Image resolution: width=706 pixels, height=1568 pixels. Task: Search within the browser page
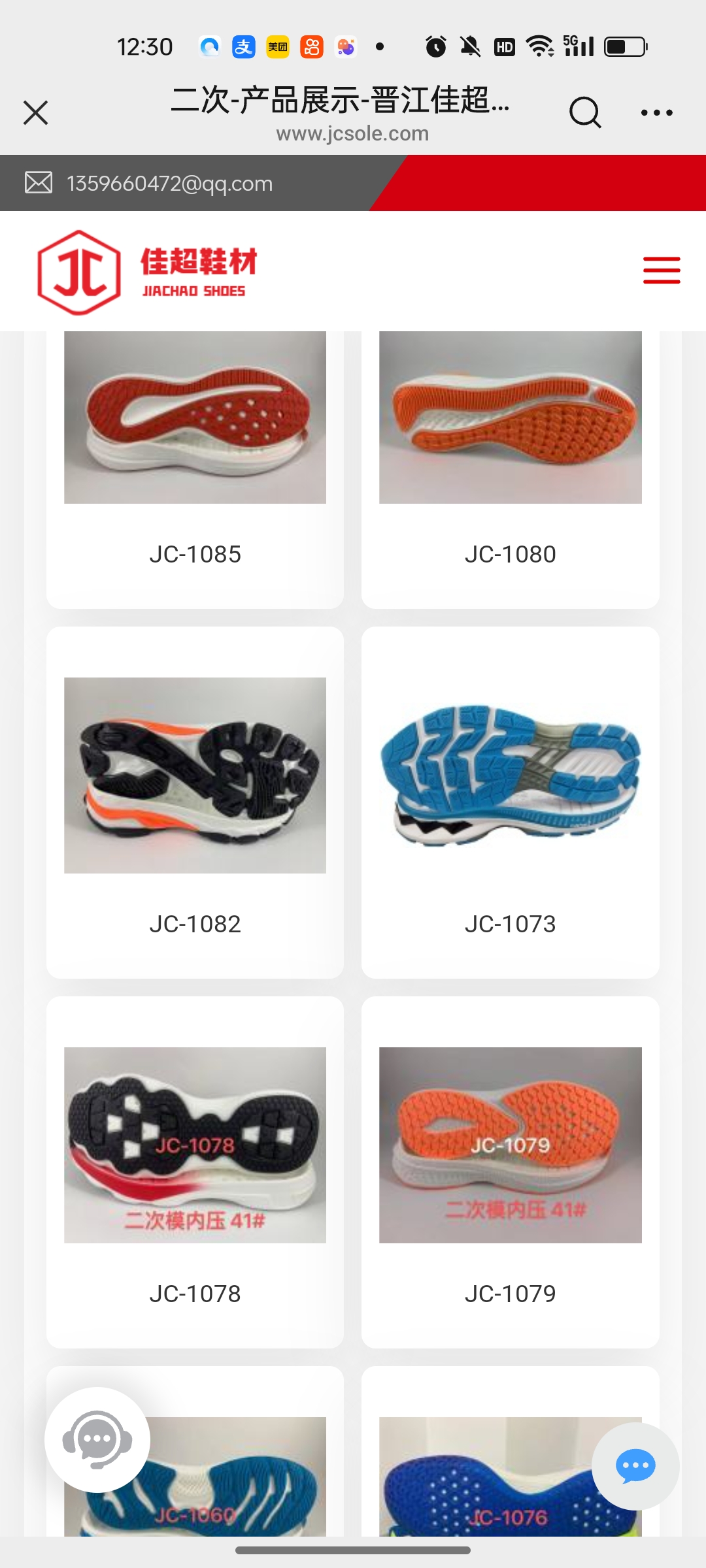coord(584,112)
